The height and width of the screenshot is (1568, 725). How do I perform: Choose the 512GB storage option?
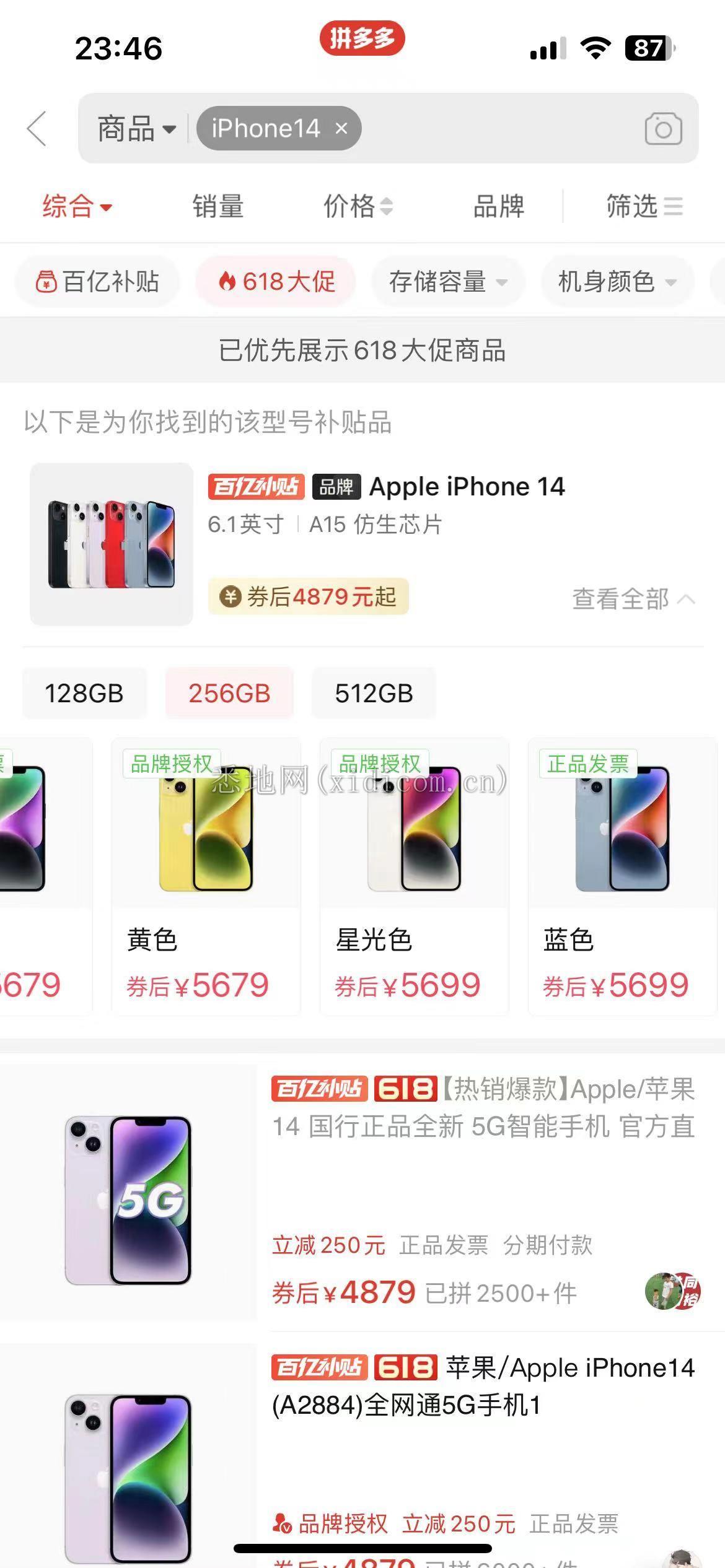pyautogui.click(x=374, y=694)
